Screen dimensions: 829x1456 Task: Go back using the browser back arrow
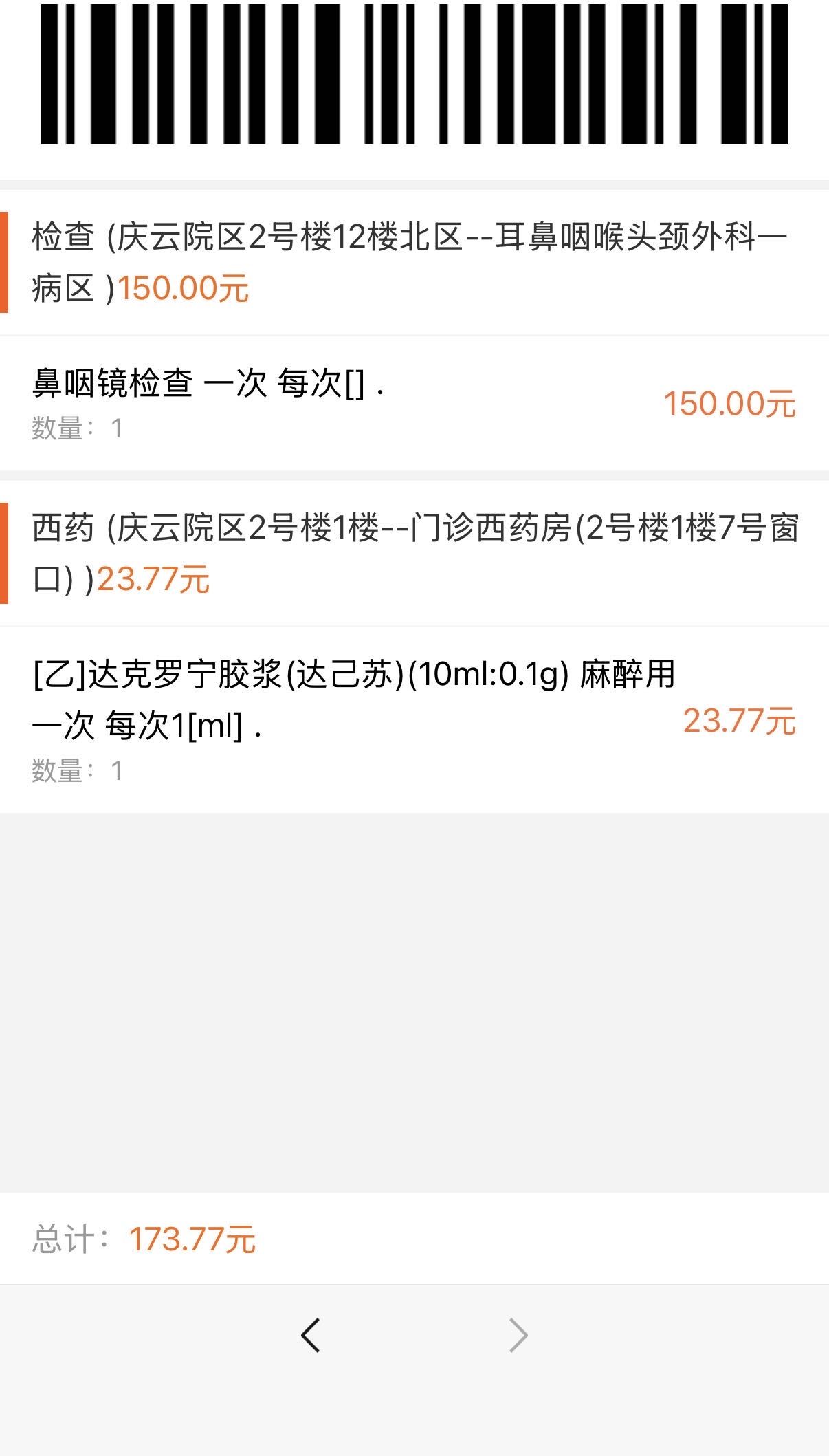click(311, 1335)
